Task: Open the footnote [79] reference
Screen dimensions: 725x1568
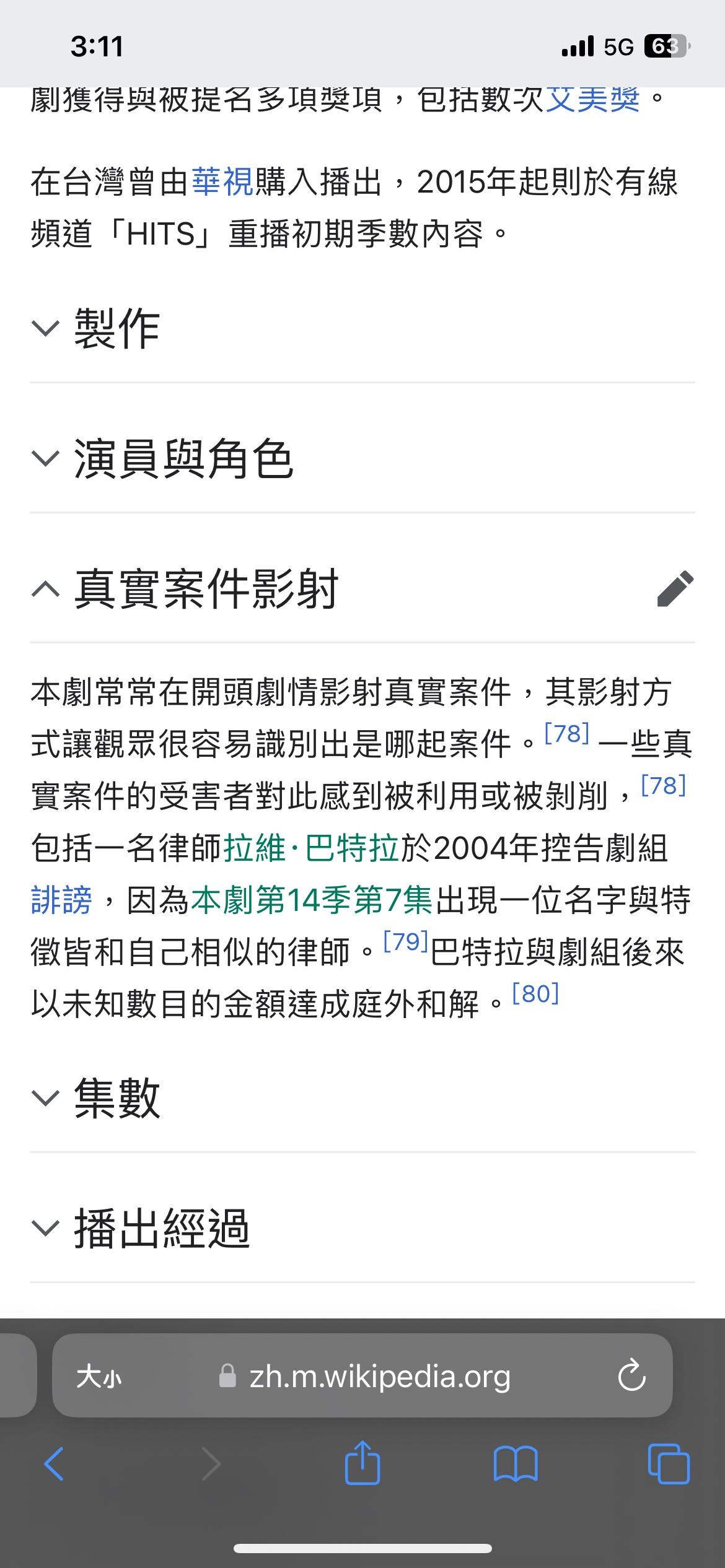Action: coord(406,943)
